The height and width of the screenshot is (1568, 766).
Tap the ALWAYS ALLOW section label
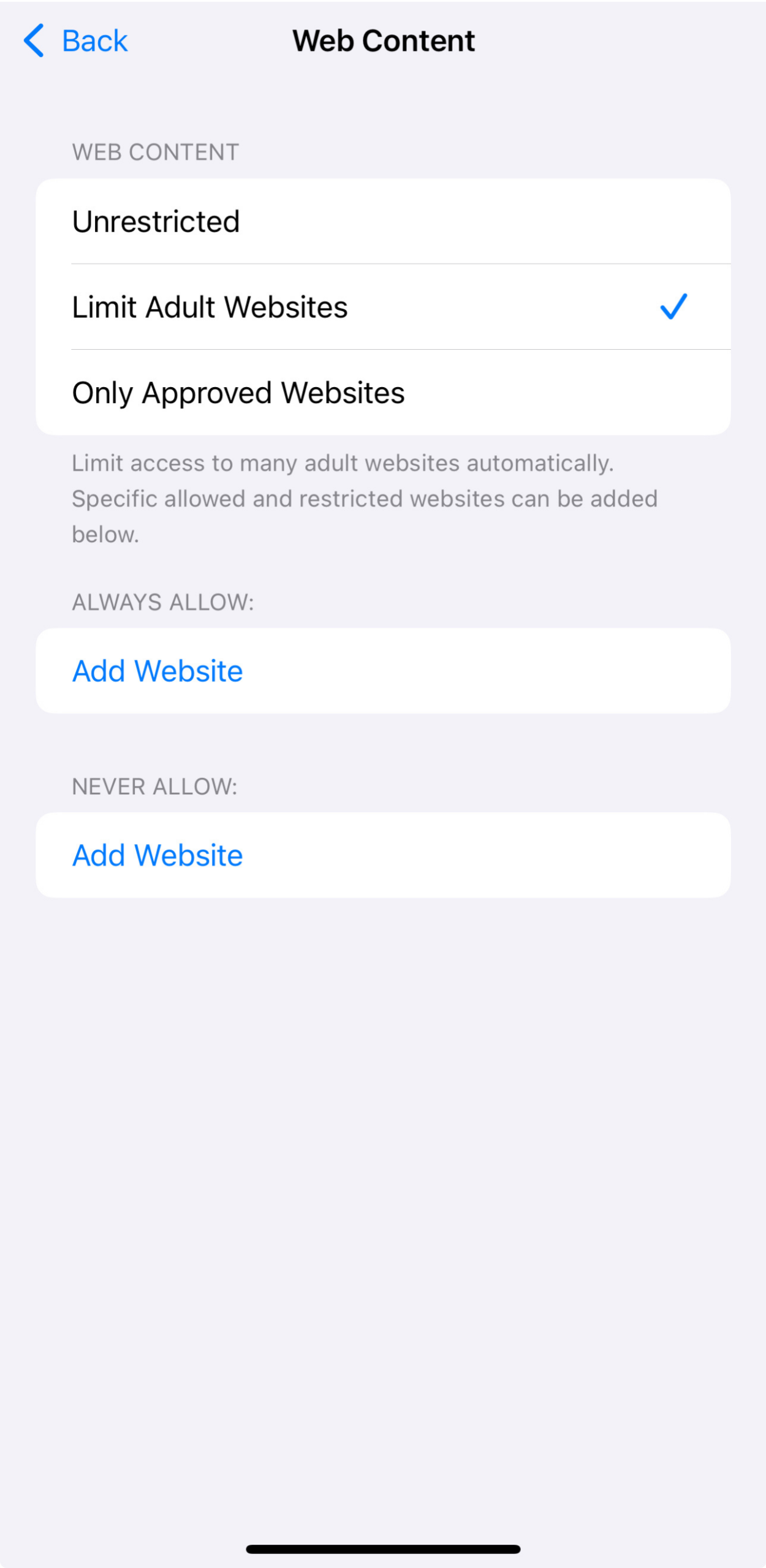[x=164, y=602]
